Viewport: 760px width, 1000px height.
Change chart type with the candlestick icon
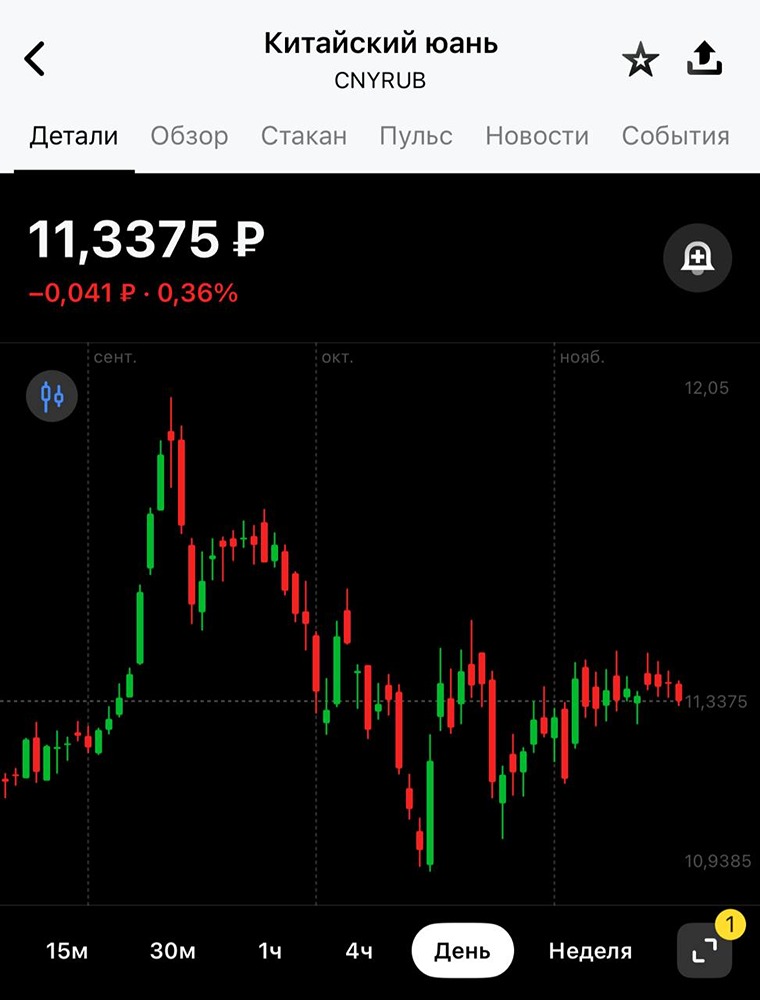[x=52, y=395]
